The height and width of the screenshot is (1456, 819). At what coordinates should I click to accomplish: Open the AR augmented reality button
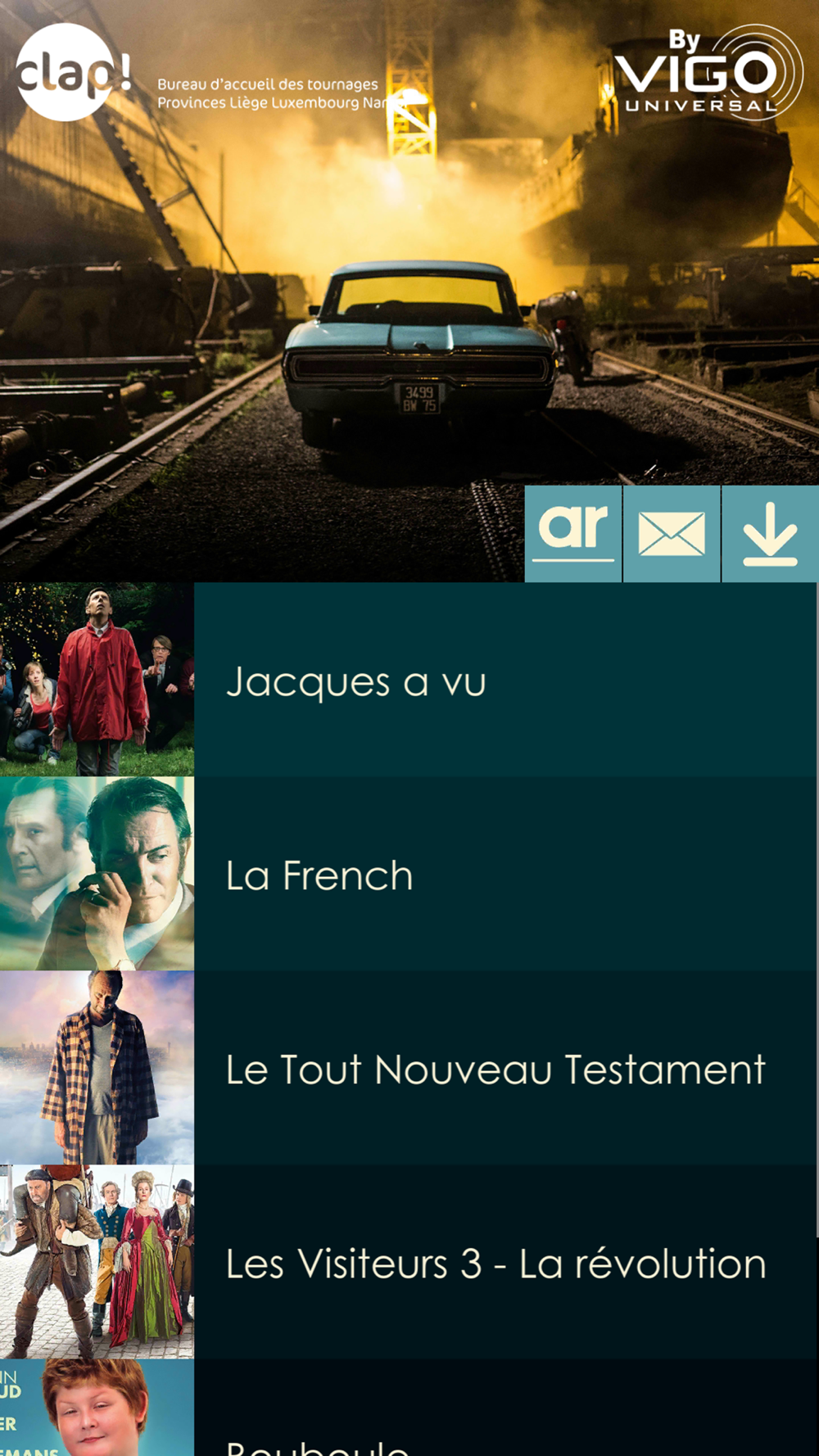(x=573, y=534)
